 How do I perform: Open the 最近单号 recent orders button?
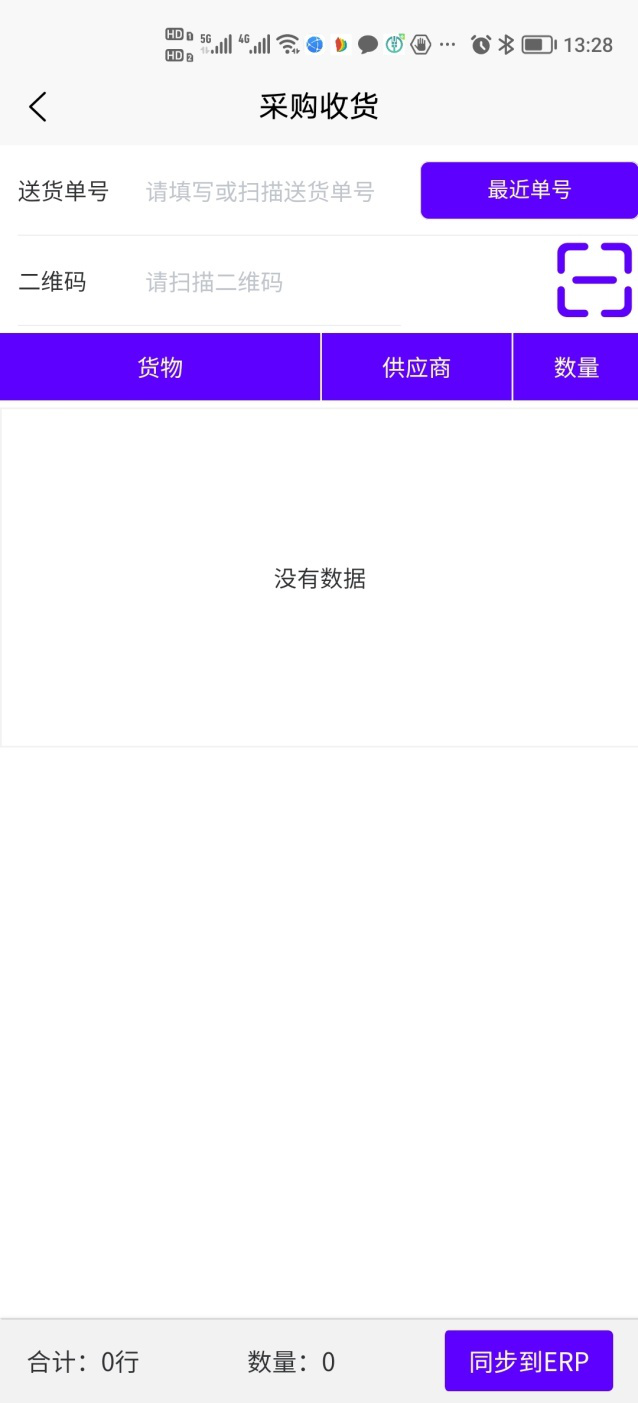point(529,190)
